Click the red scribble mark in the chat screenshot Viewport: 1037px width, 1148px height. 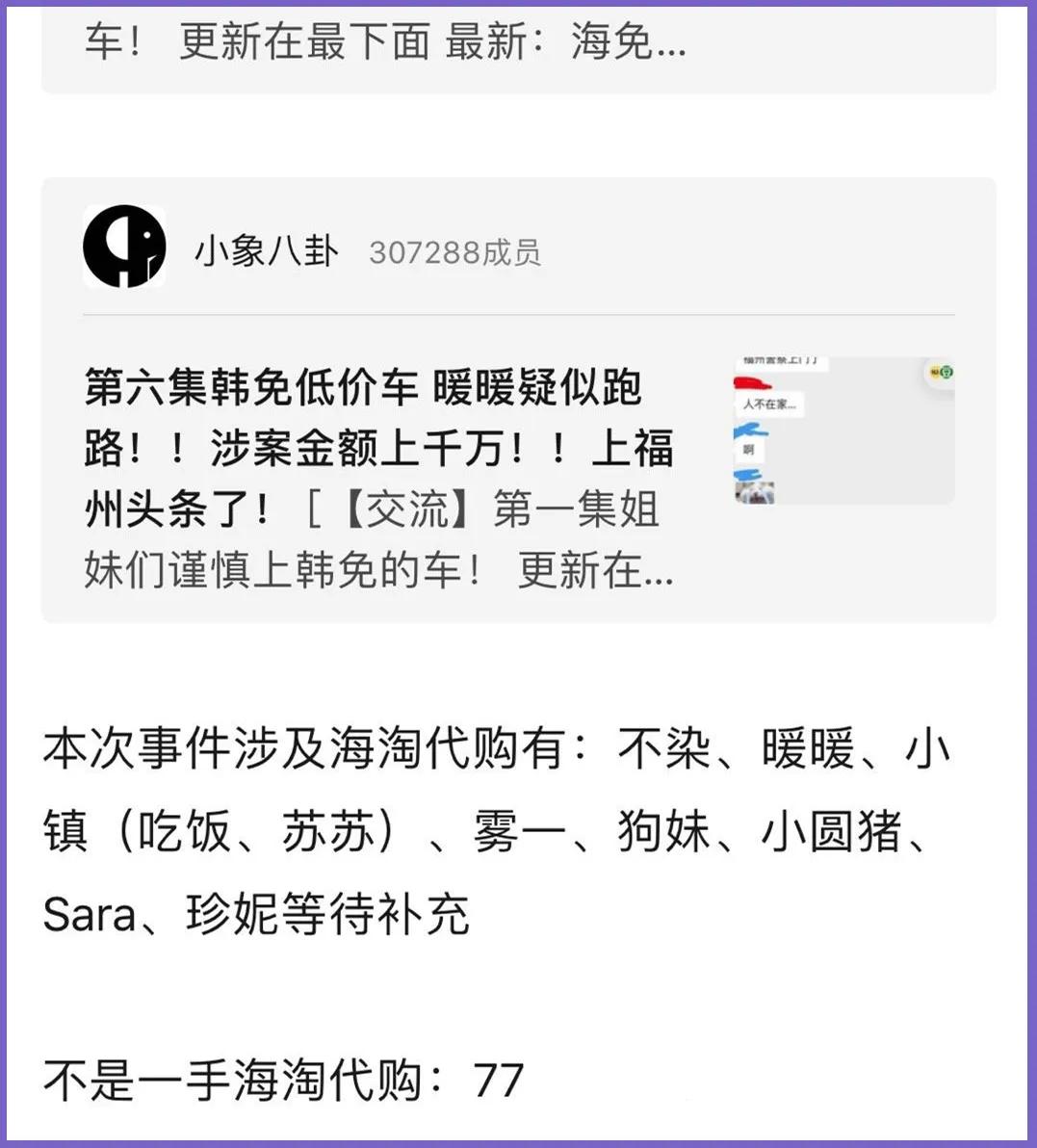click(x=752, y=384)
